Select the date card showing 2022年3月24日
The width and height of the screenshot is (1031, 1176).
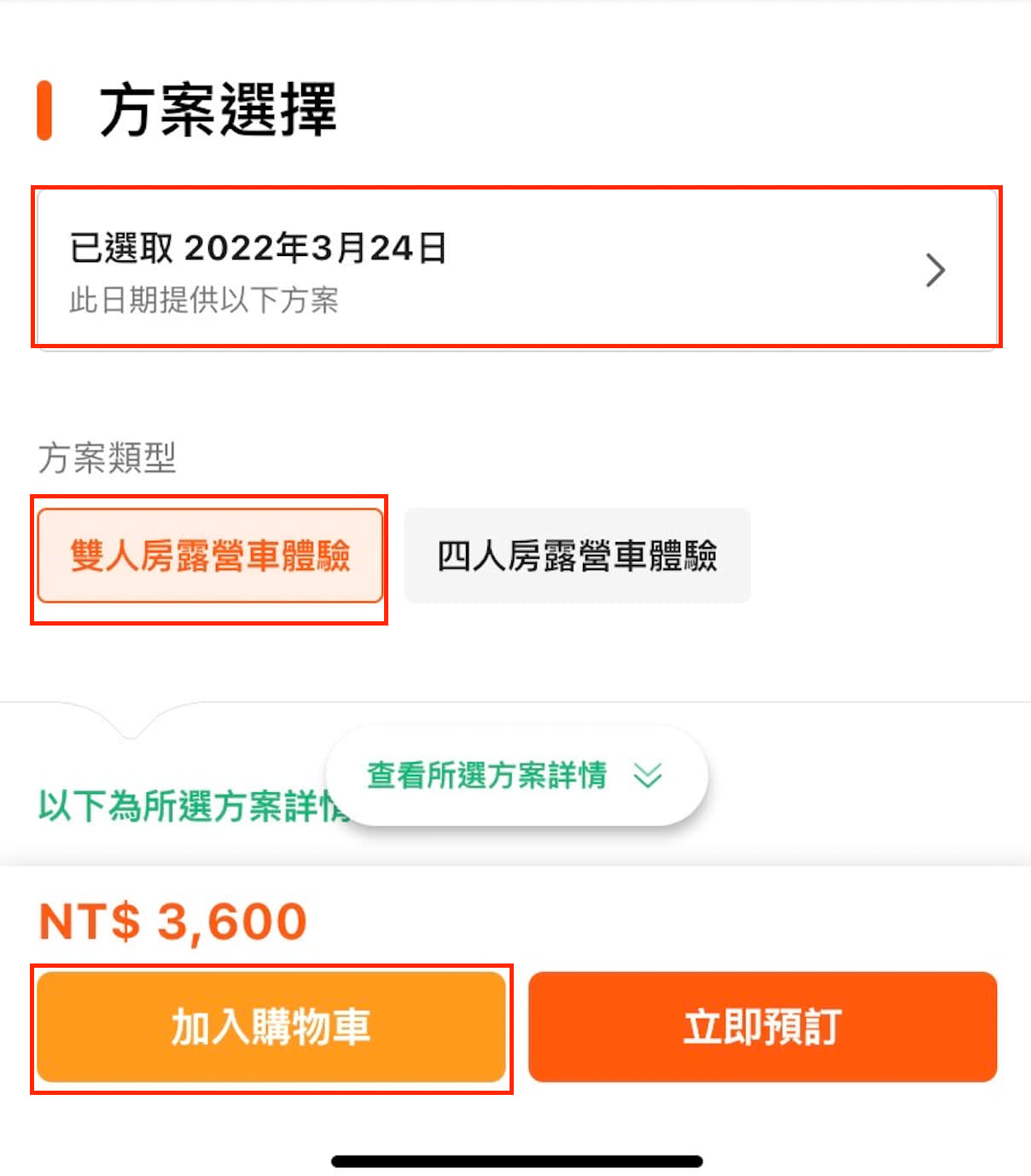pos(515,266)
